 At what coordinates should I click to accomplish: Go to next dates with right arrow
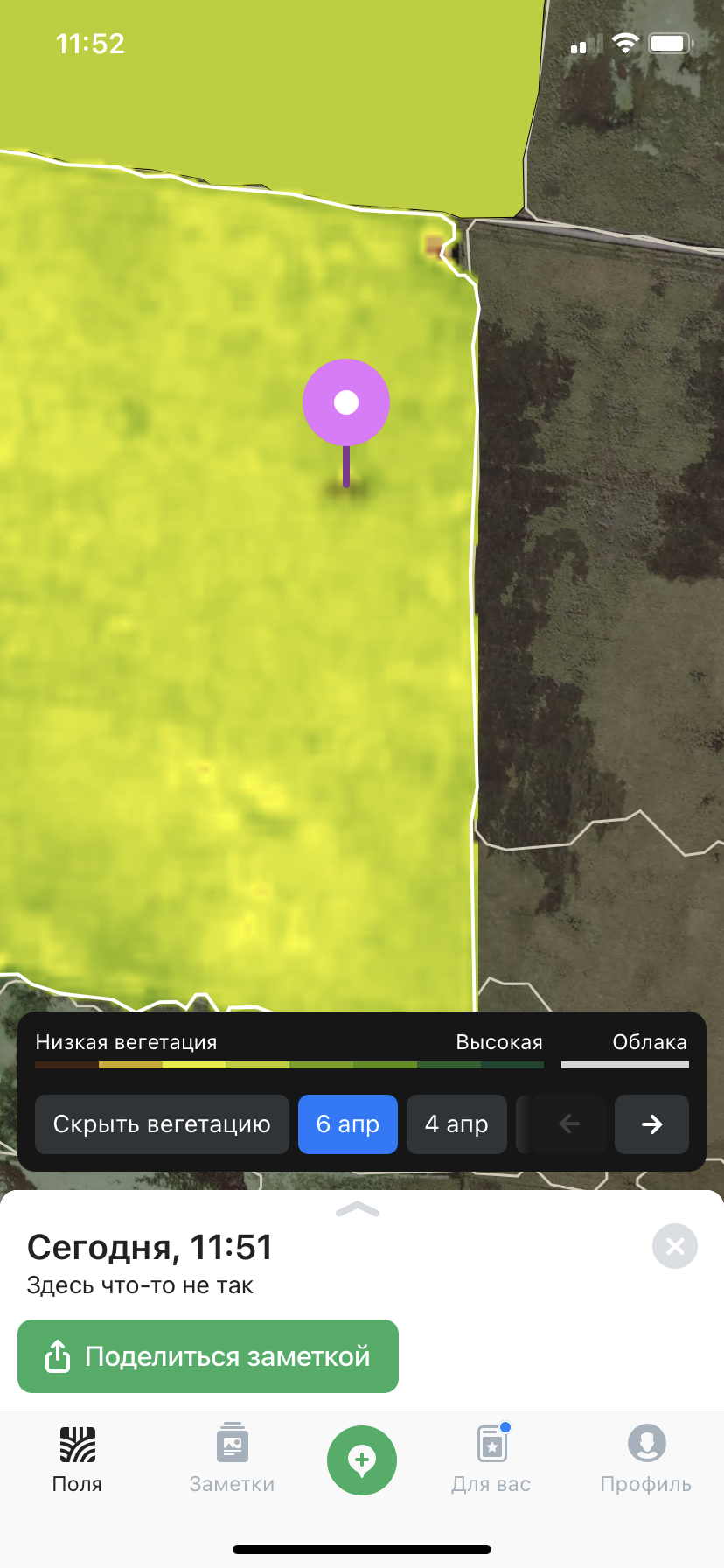point(651,1124)
